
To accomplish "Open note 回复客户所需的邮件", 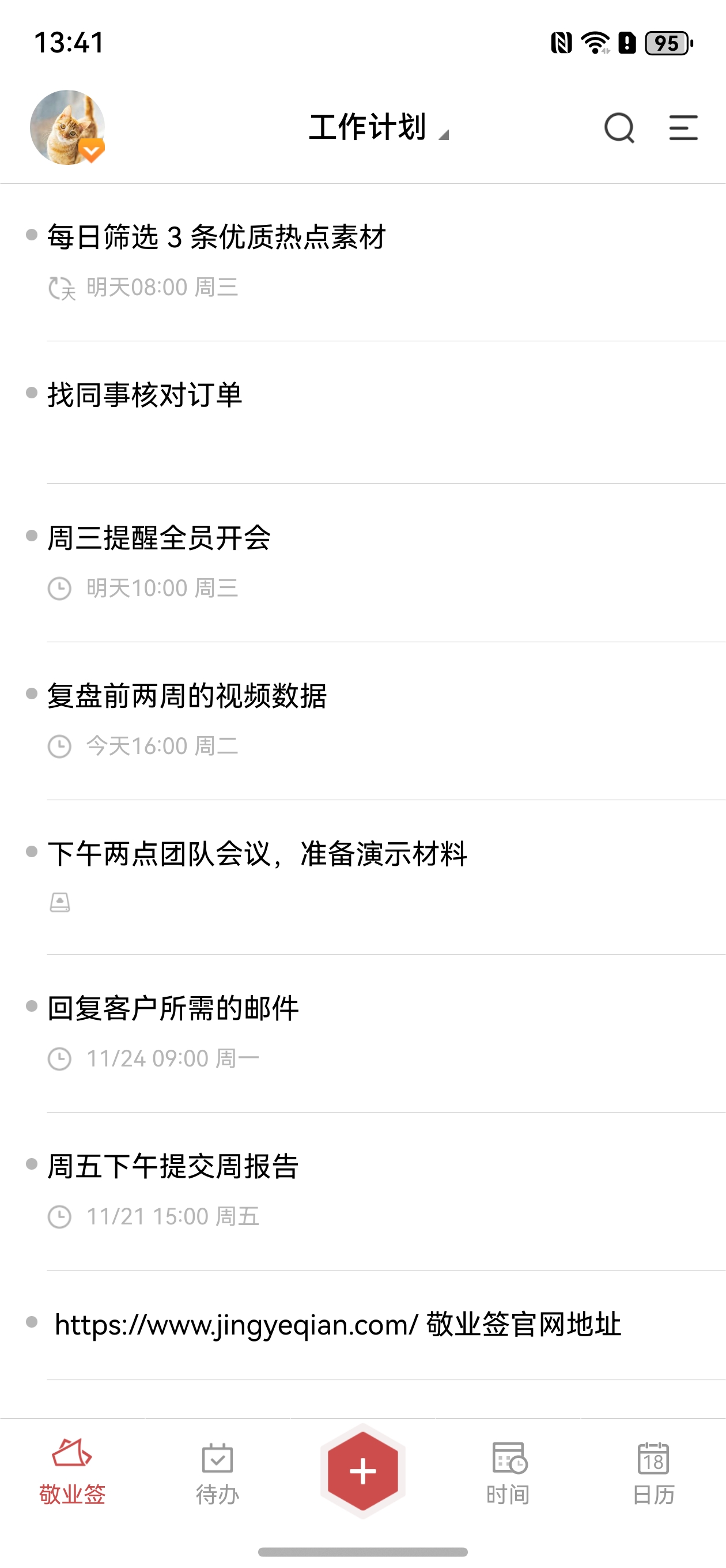I will pos(173,1009).
